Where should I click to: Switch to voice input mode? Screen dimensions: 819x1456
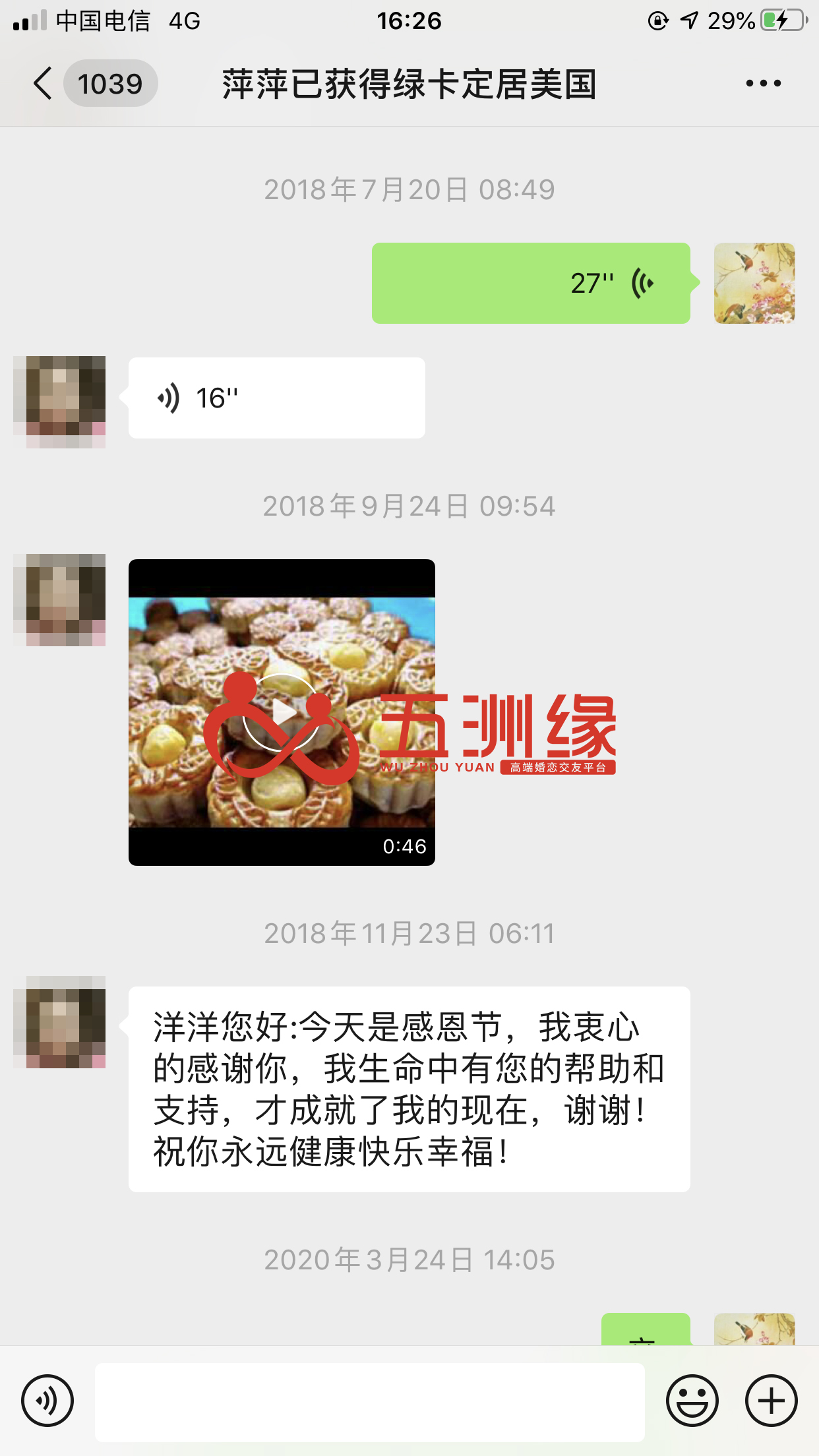(x=47, y=1401)
